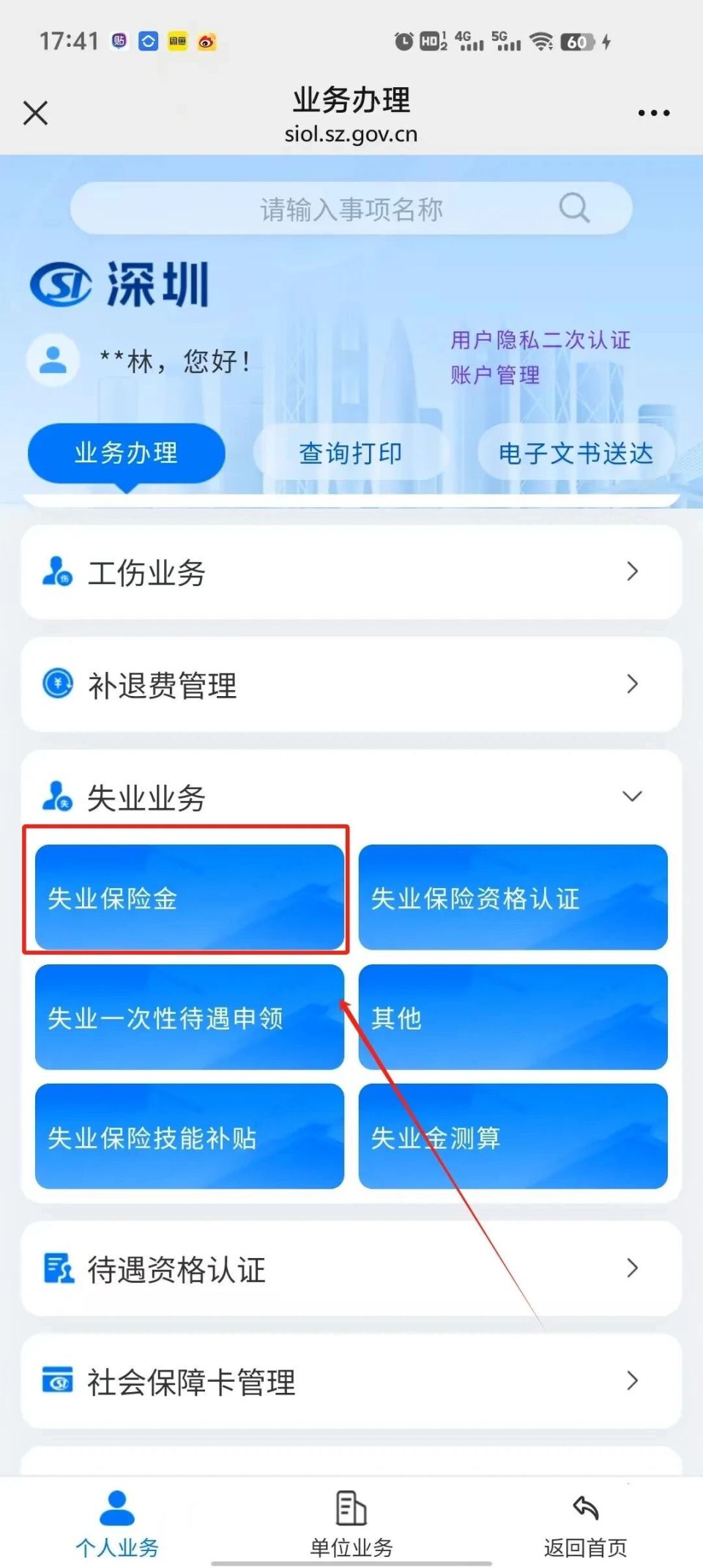Tap the user avatar icon

tap(51, 359)
